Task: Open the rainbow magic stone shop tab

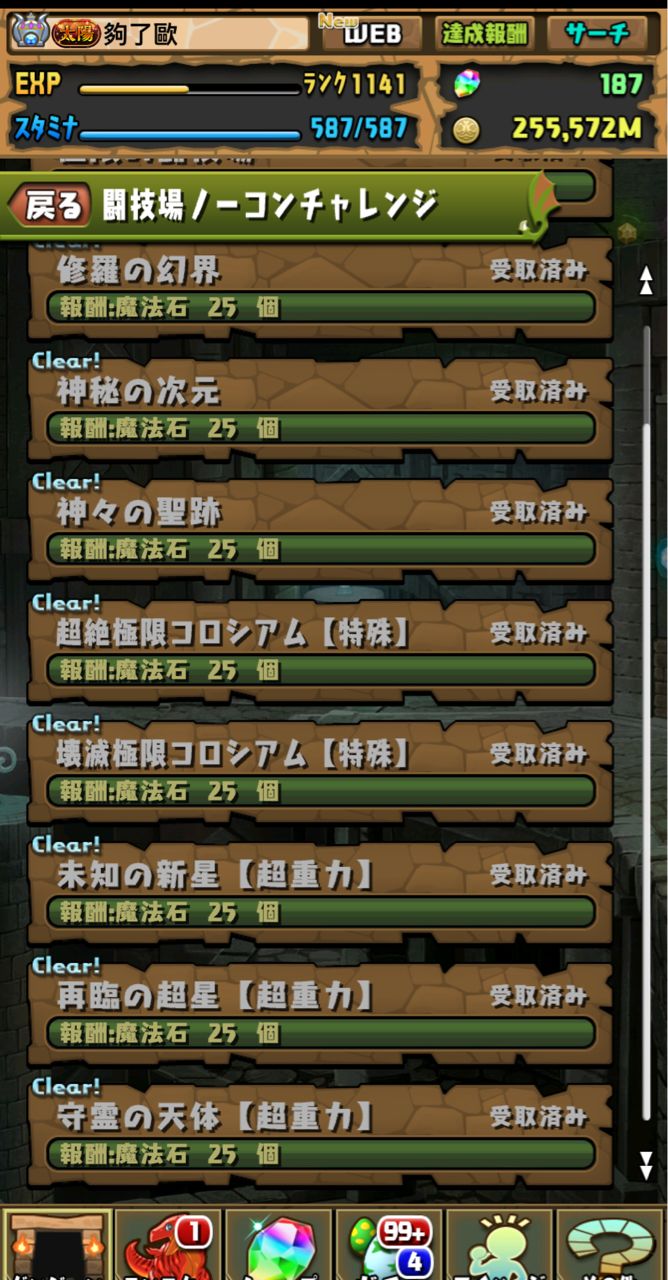Action: coord(279,1245)
